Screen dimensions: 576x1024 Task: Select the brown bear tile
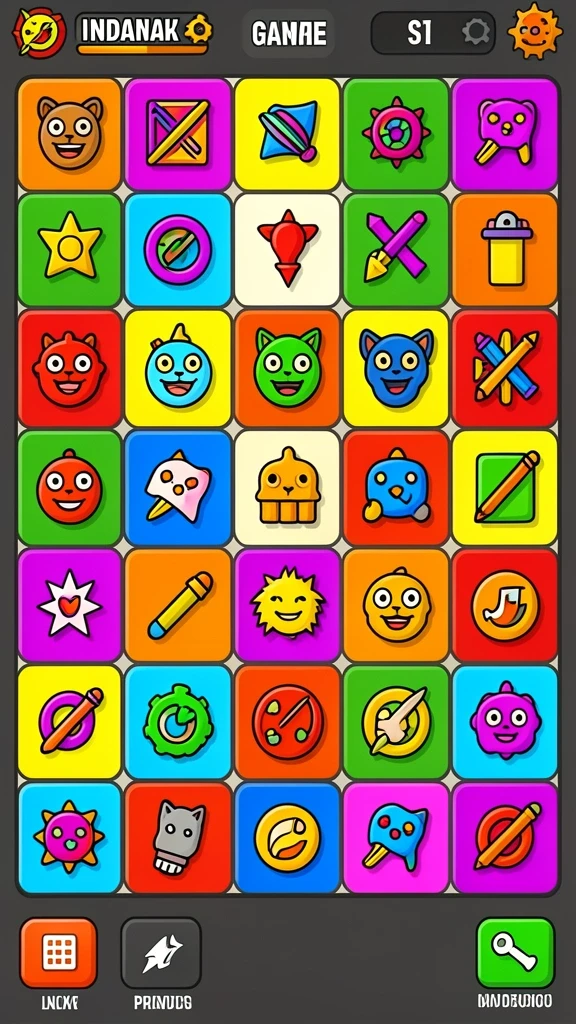[69, 135]
